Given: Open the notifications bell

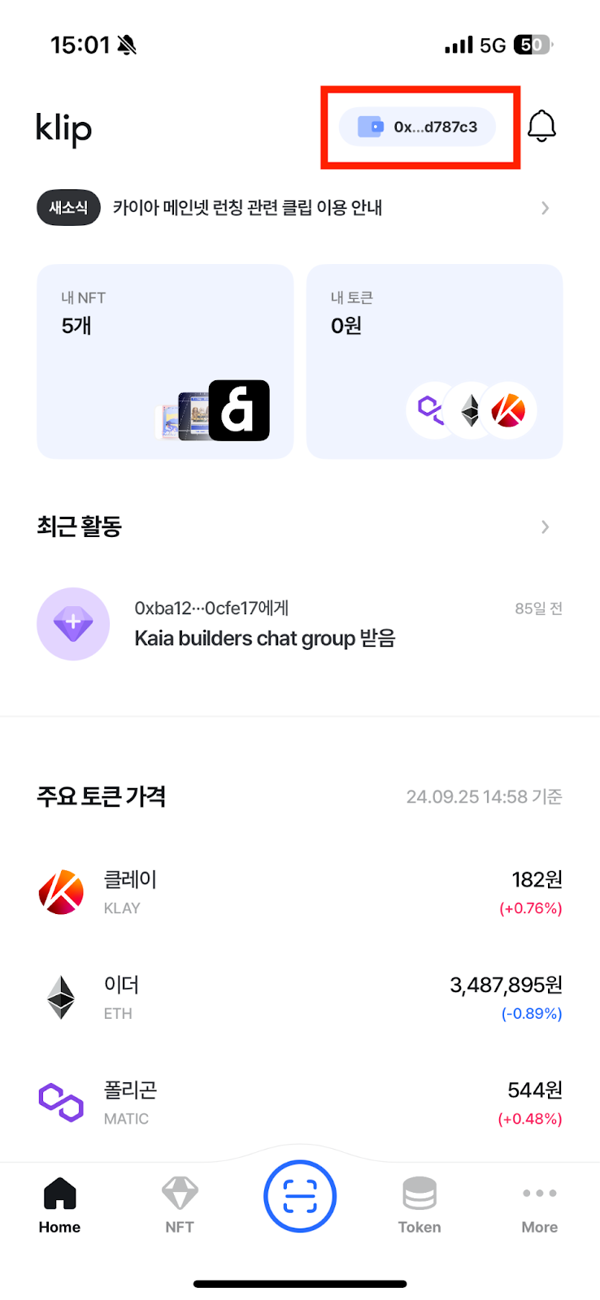Looking at the screenshot, I should [541, 127].
